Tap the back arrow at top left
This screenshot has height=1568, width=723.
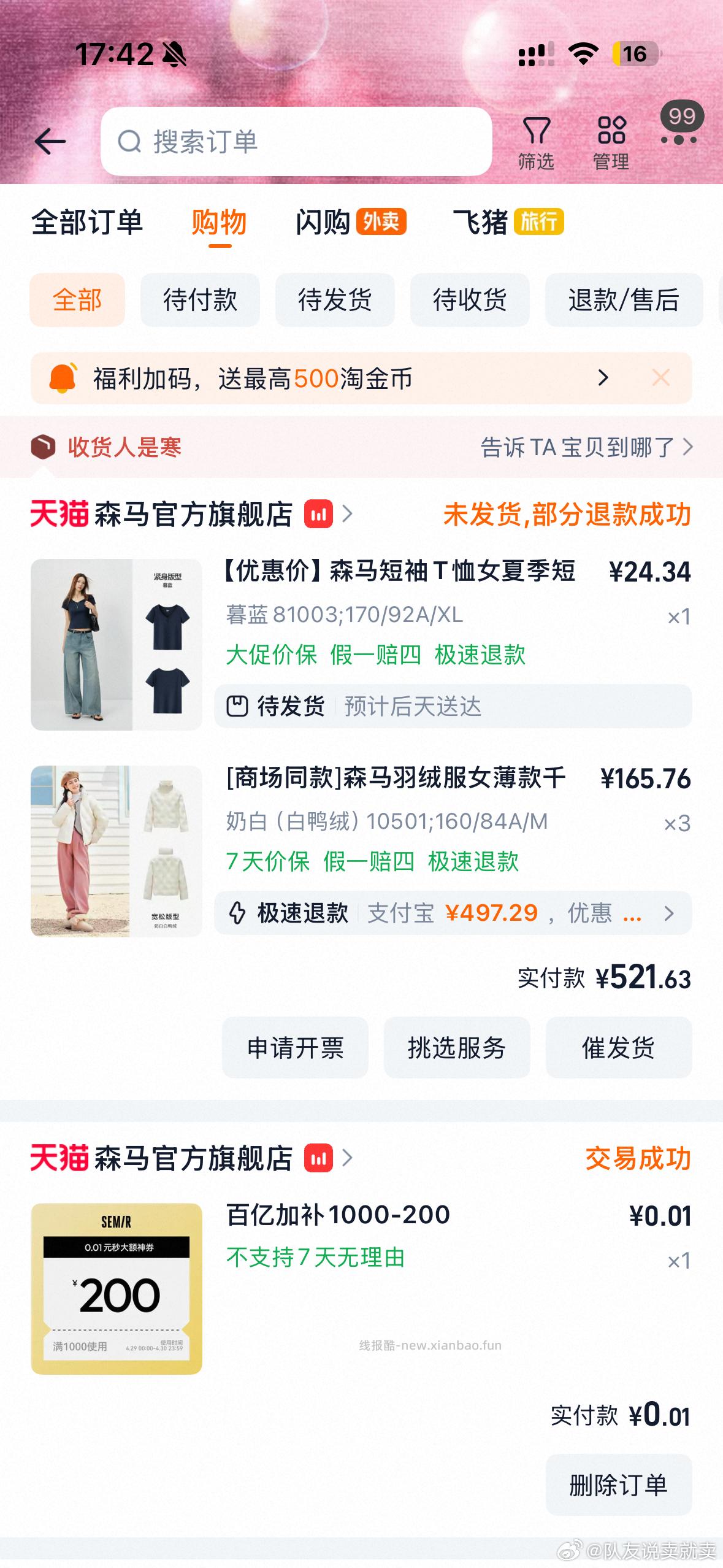point(49,140)
